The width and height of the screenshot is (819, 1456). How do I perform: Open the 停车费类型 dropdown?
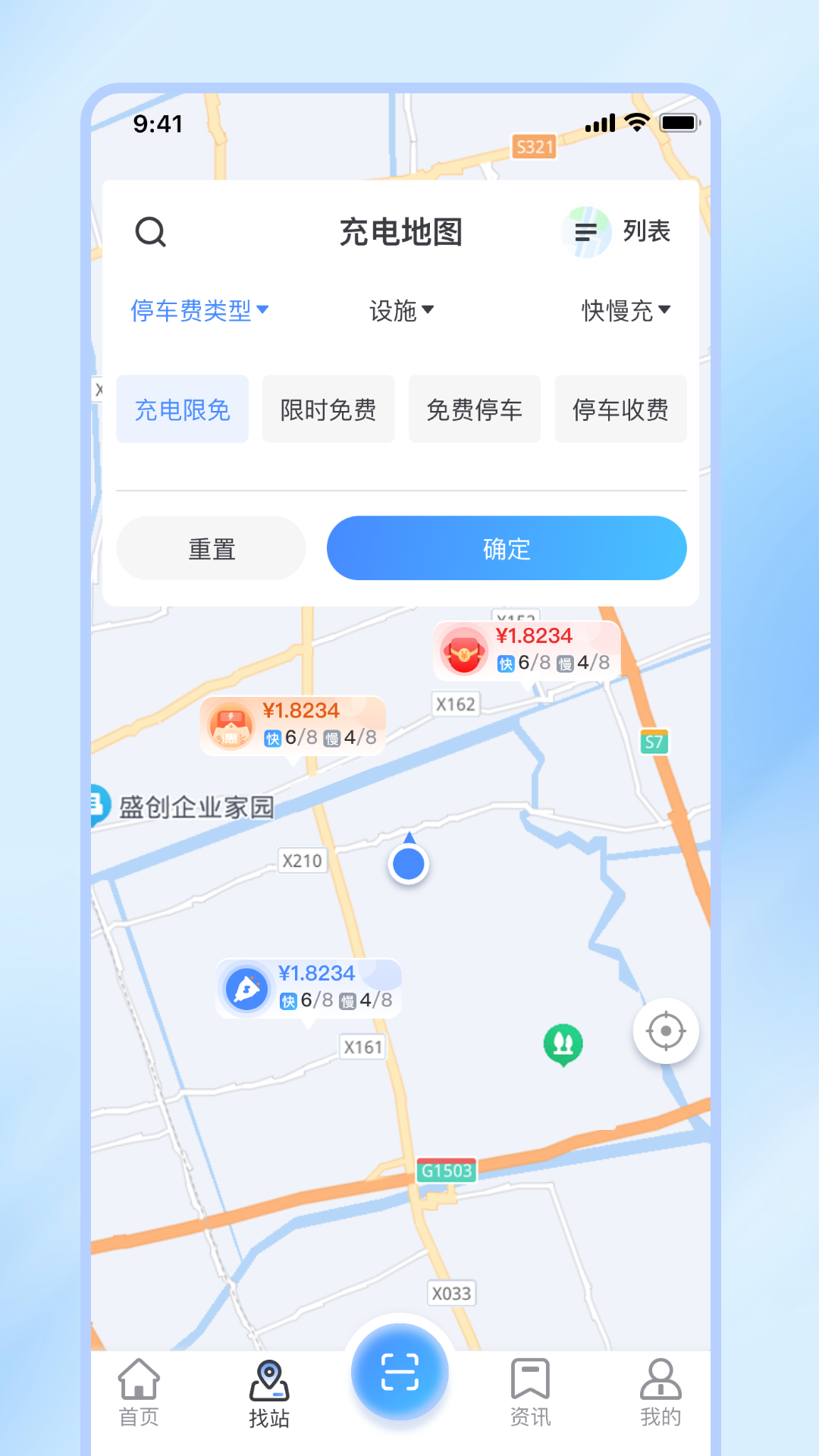[199, 310]
